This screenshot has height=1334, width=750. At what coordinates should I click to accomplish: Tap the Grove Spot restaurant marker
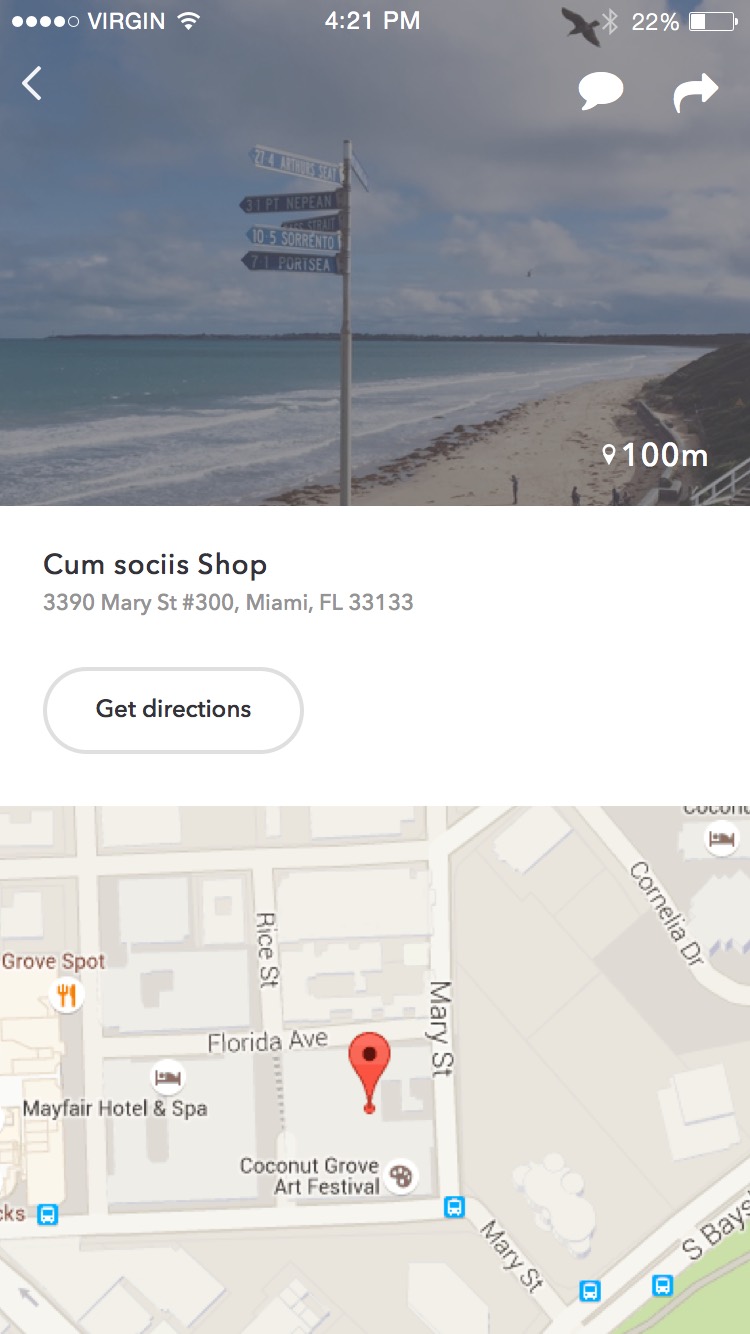[67, 994]
